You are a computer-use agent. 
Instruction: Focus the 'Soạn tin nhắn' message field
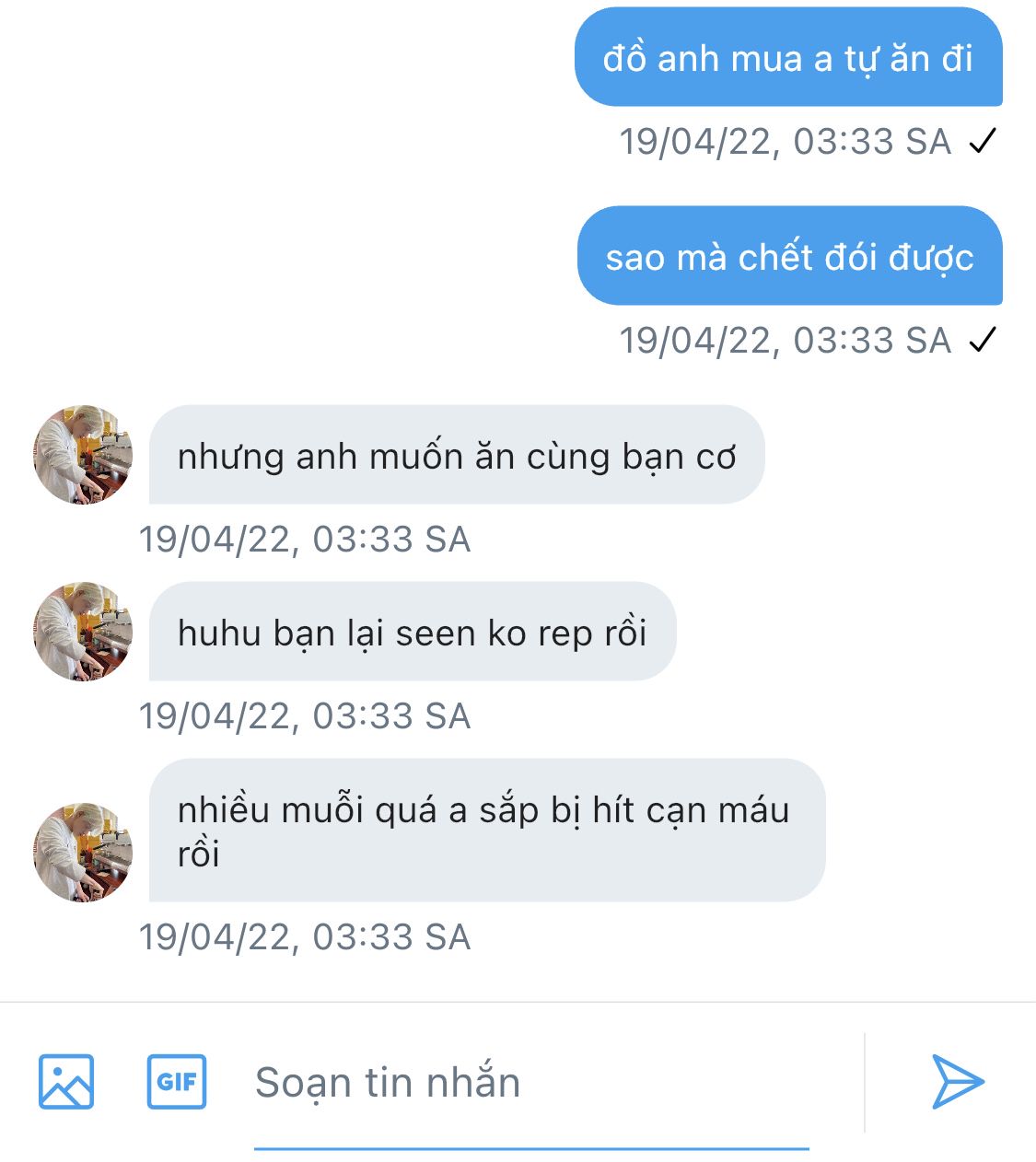[x=530, y=1083]
